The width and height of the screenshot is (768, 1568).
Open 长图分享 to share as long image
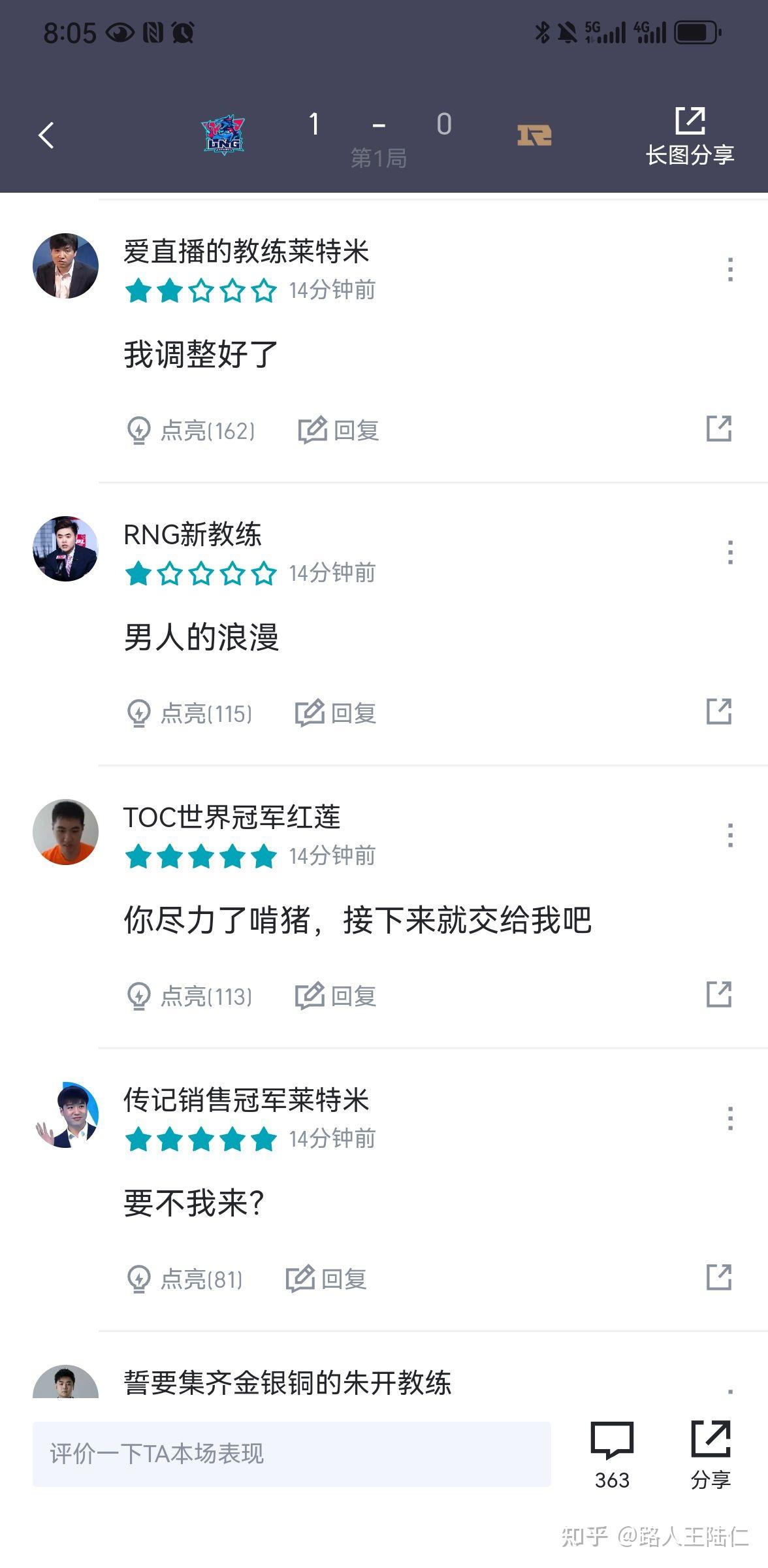coord(691,135)
